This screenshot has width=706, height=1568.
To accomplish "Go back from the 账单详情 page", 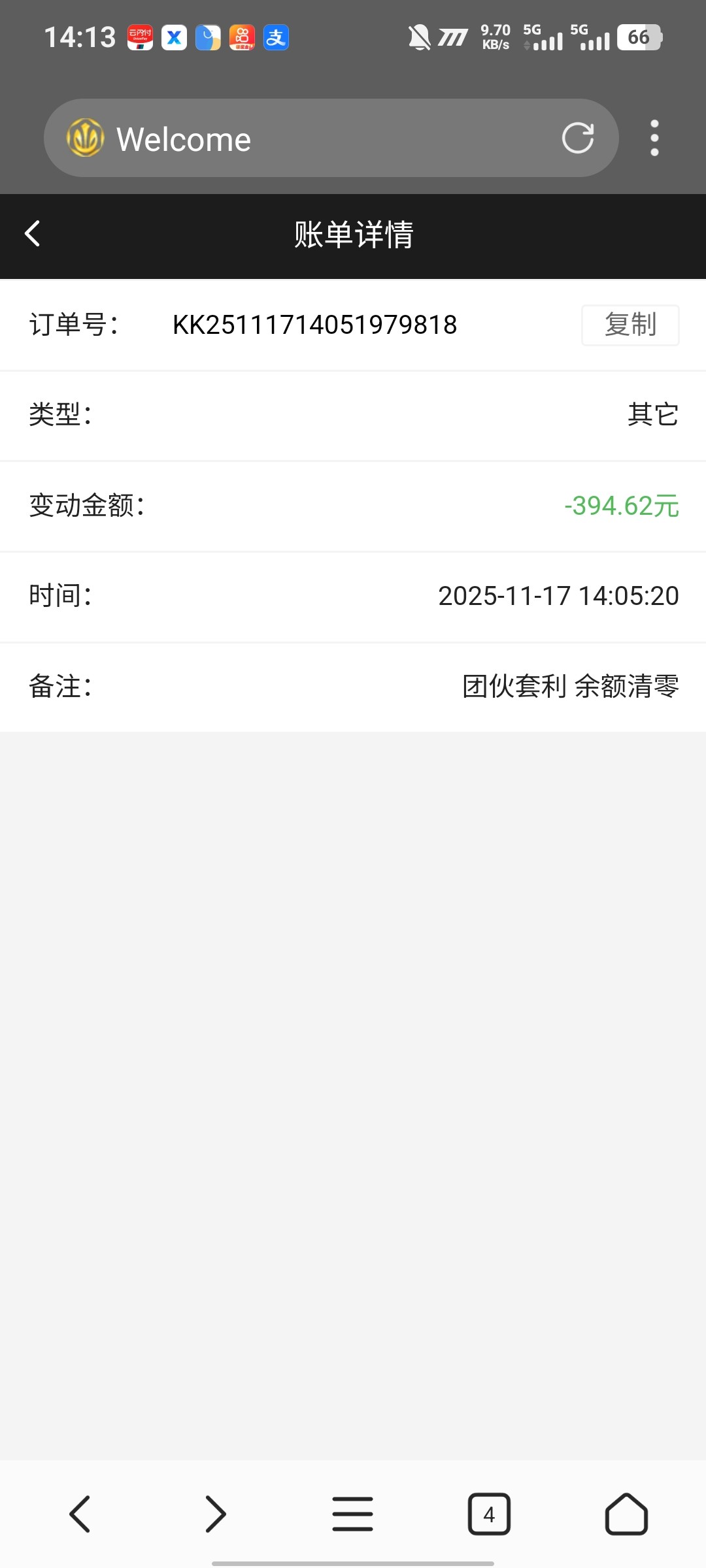I will (33, 234).
